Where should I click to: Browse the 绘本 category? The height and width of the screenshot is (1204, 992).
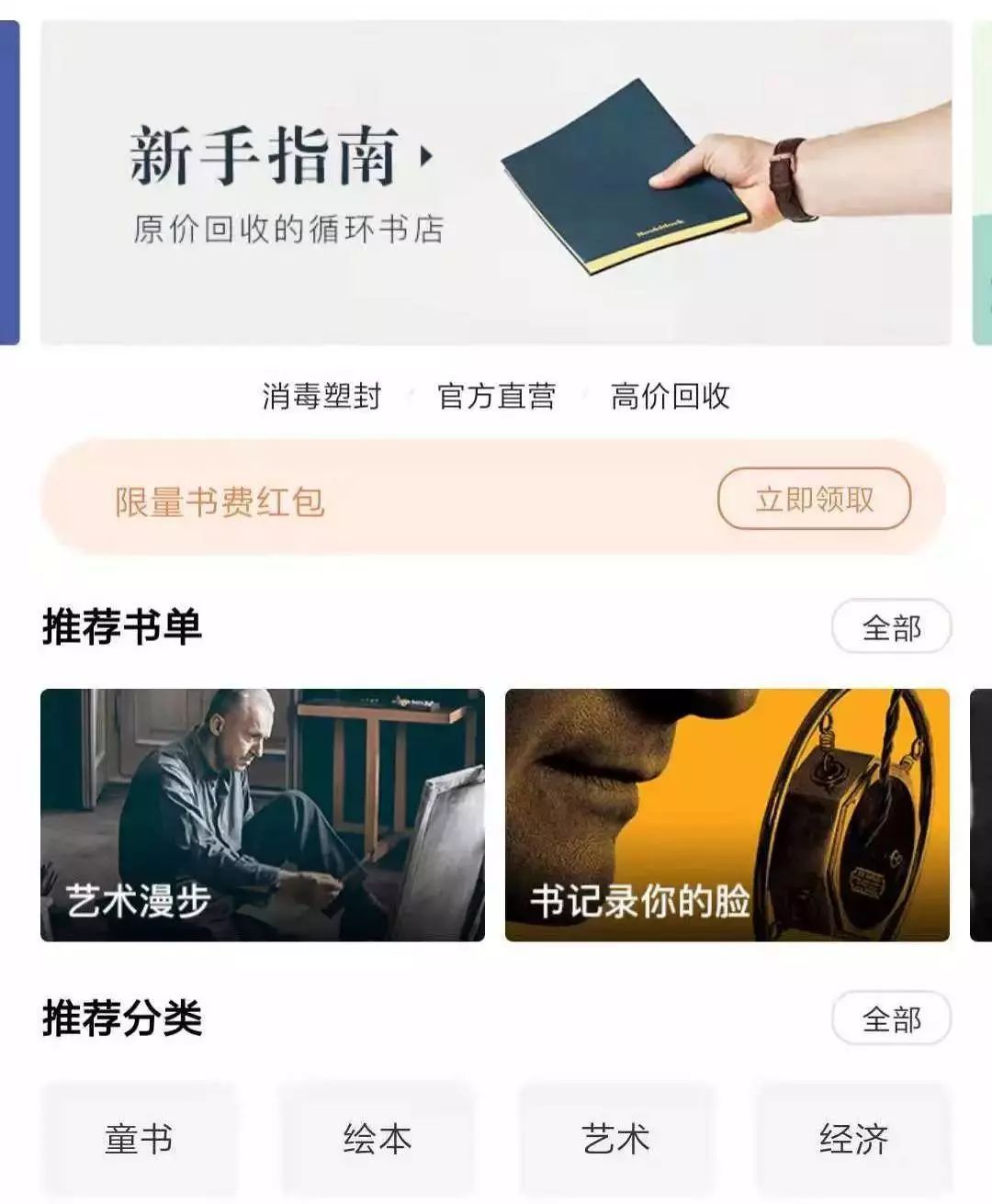[377, 1140]
